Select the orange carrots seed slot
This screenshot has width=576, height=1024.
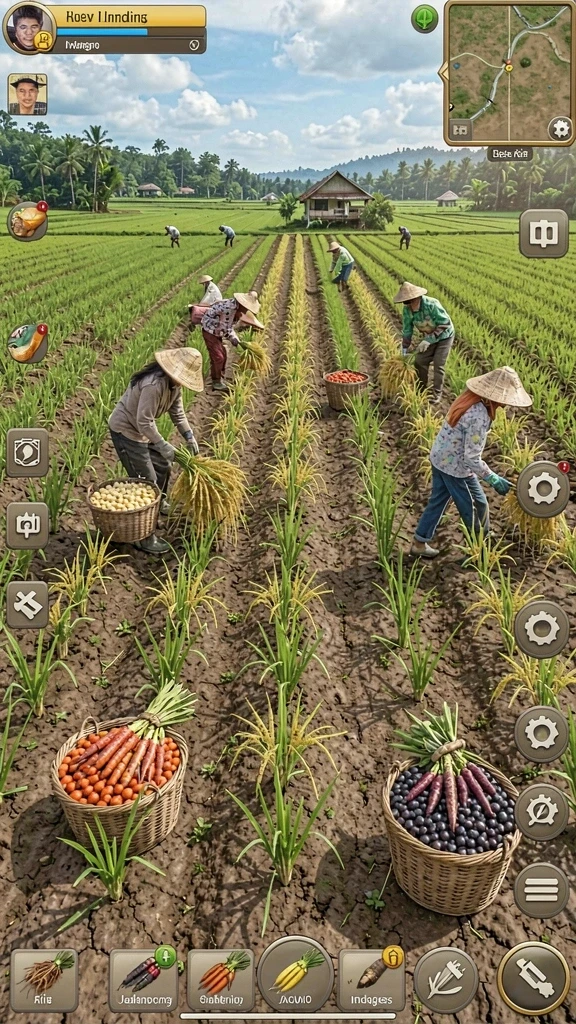pos(221,980)
